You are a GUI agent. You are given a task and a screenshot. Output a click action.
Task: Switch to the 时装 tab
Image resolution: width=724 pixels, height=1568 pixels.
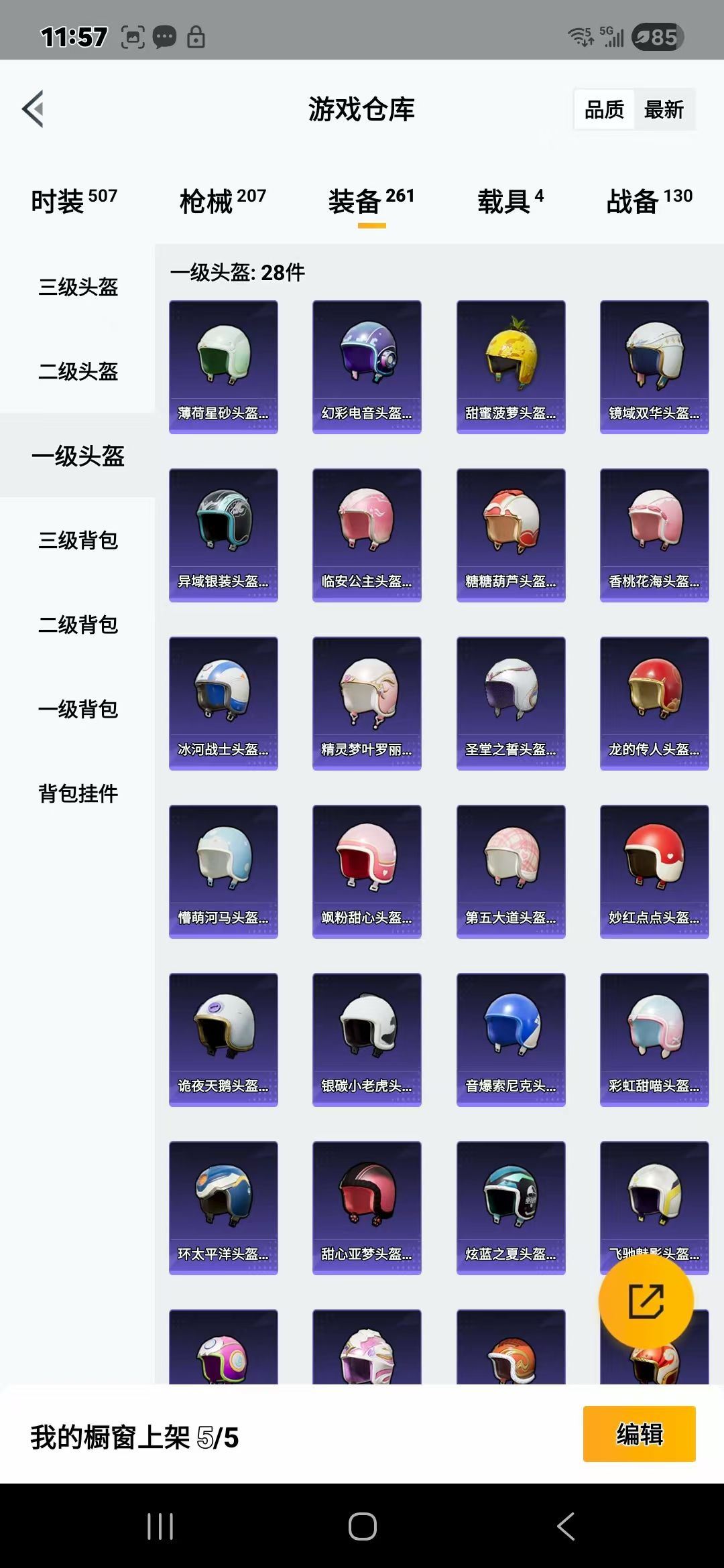coord(74,200)
